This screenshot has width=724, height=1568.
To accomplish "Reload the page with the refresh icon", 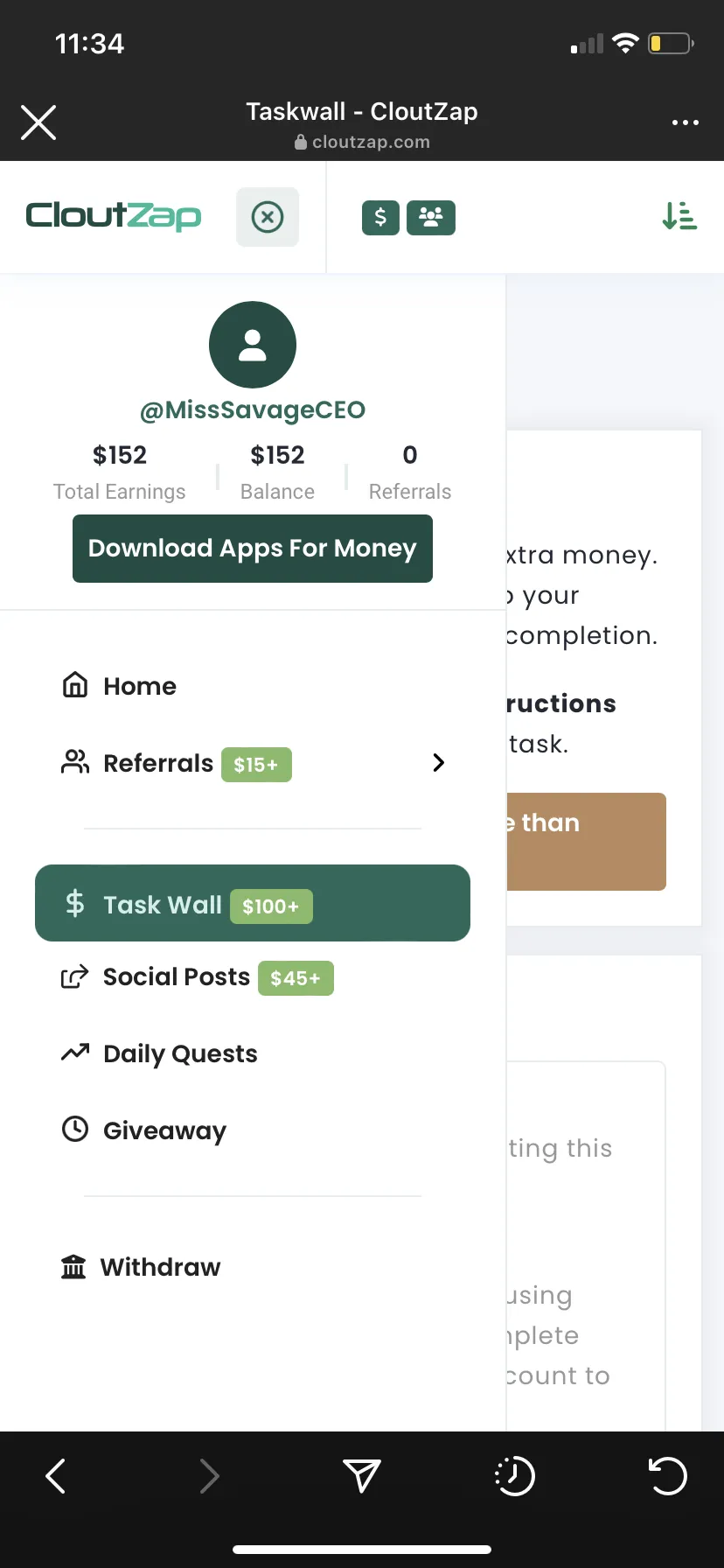I will (667, 1476).
